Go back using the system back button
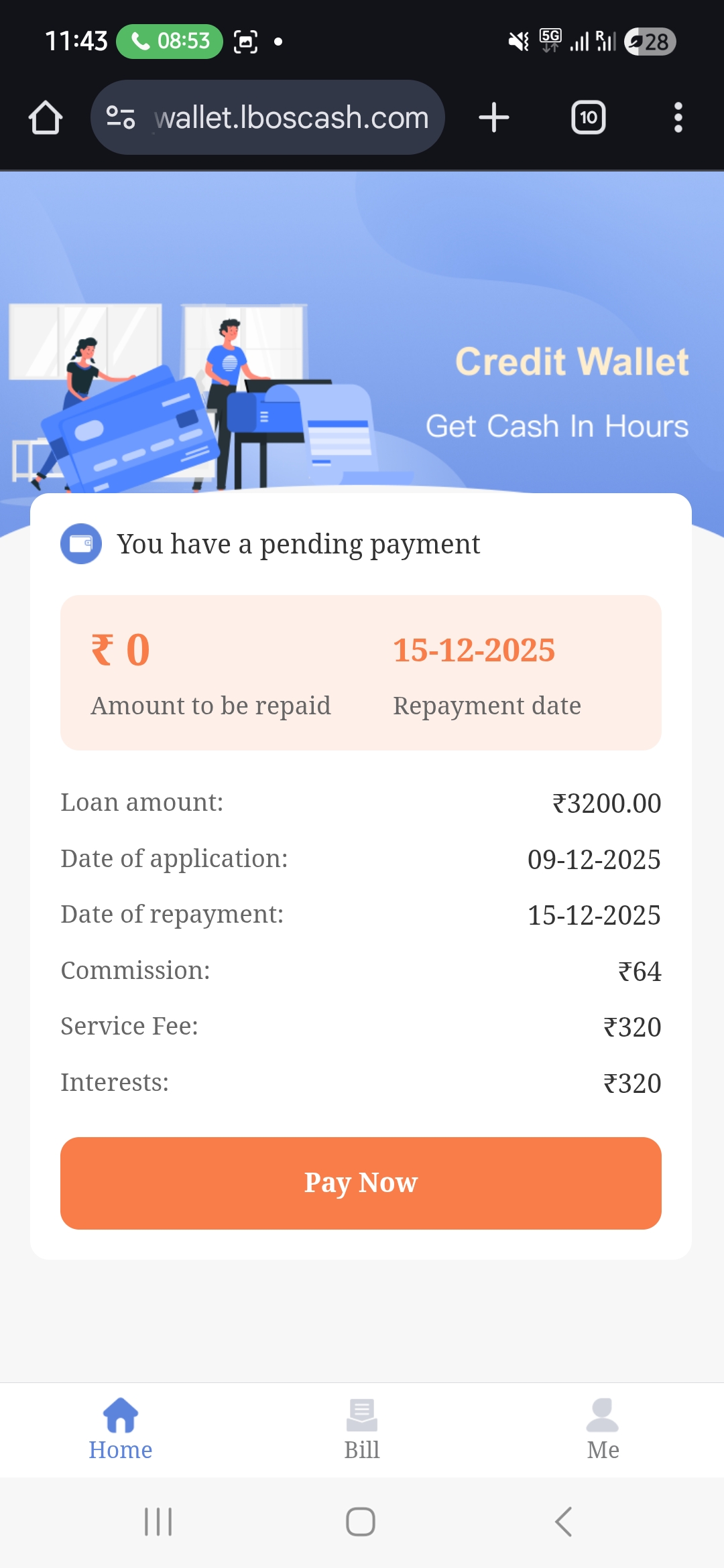This screenshot has width=724, height=1568. click(564, 1522)
